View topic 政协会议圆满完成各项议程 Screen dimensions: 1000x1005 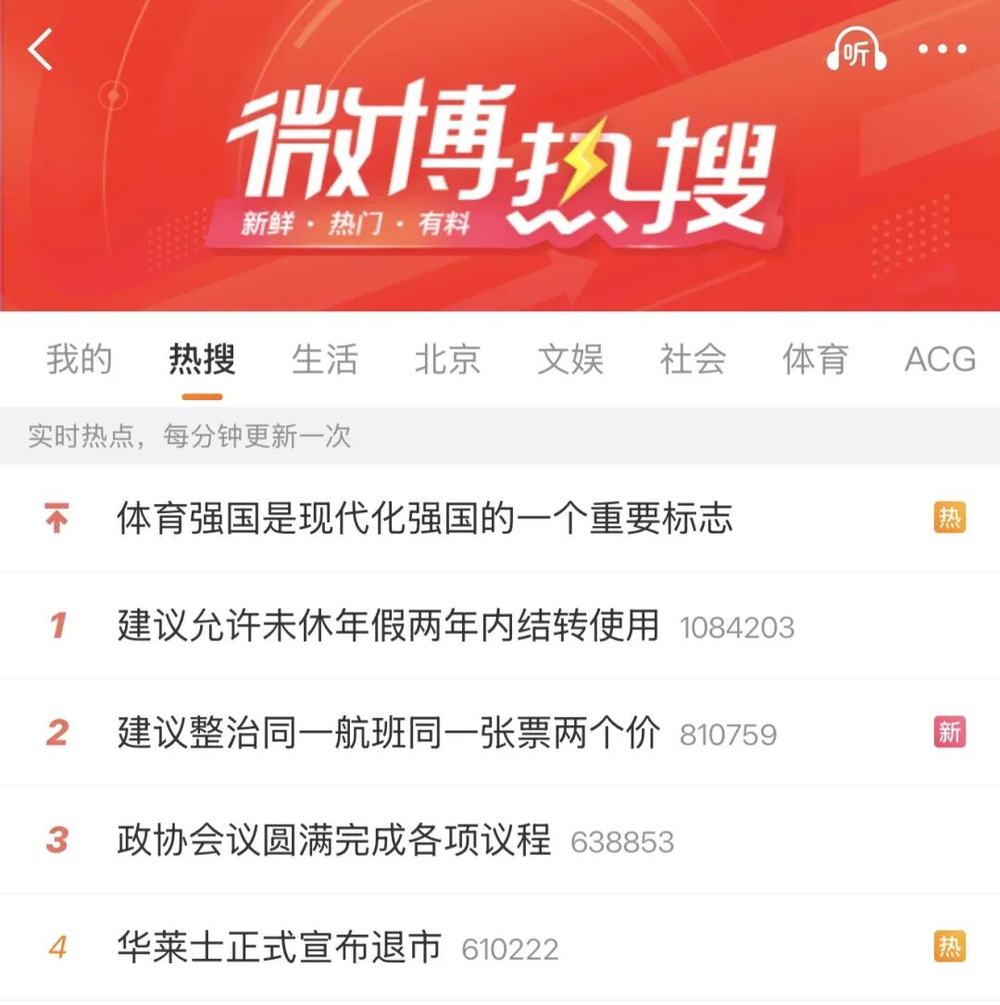point(334,840)
